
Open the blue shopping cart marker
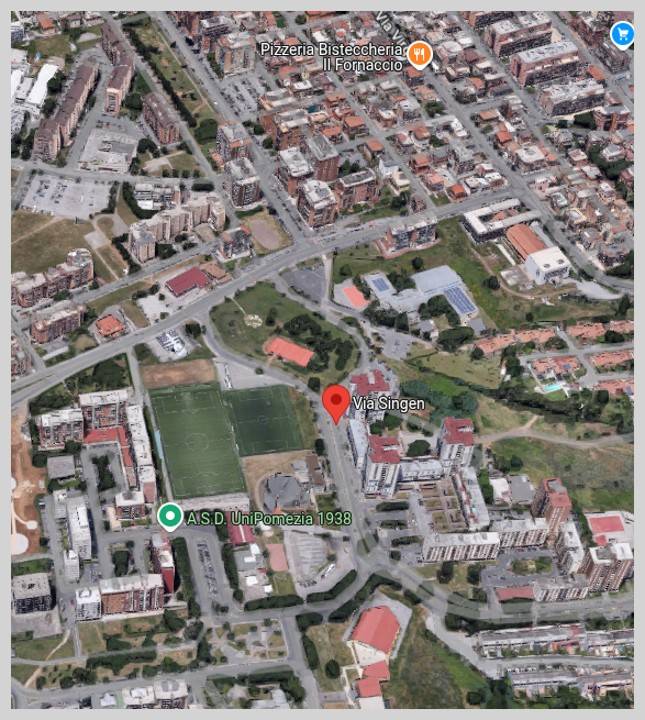tap(621, 36)
